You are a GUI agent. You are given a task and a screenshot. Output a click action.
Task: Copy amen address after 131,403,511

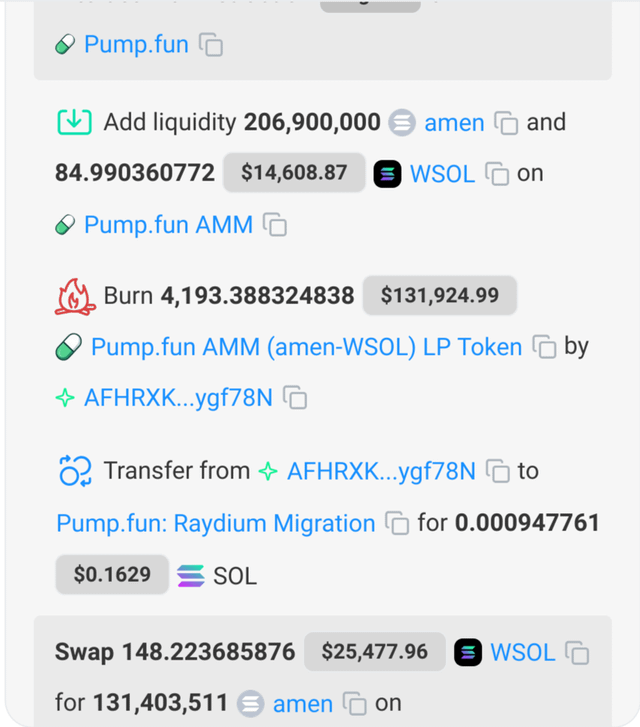coord(355,703)
